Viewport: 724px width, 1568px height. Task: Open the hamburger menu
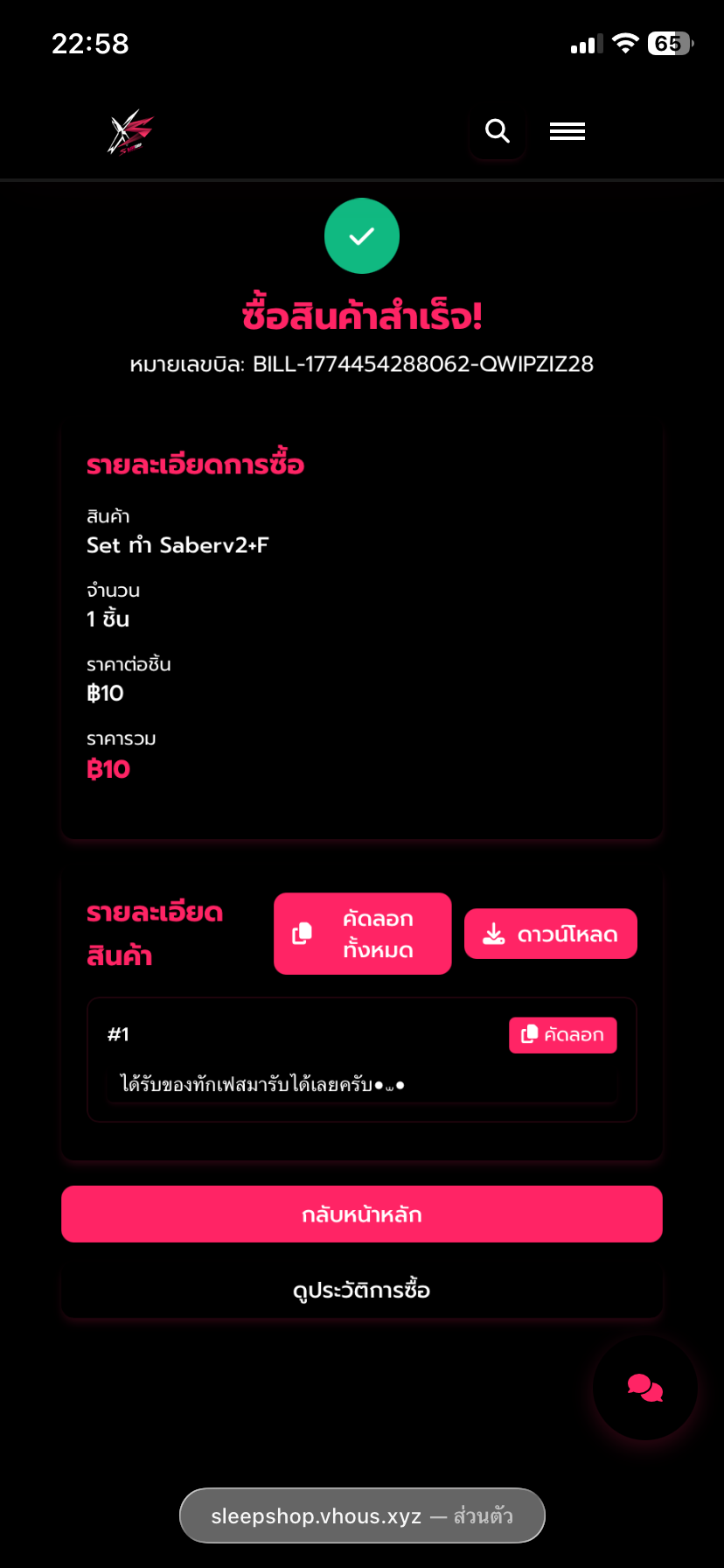(567, 131)
